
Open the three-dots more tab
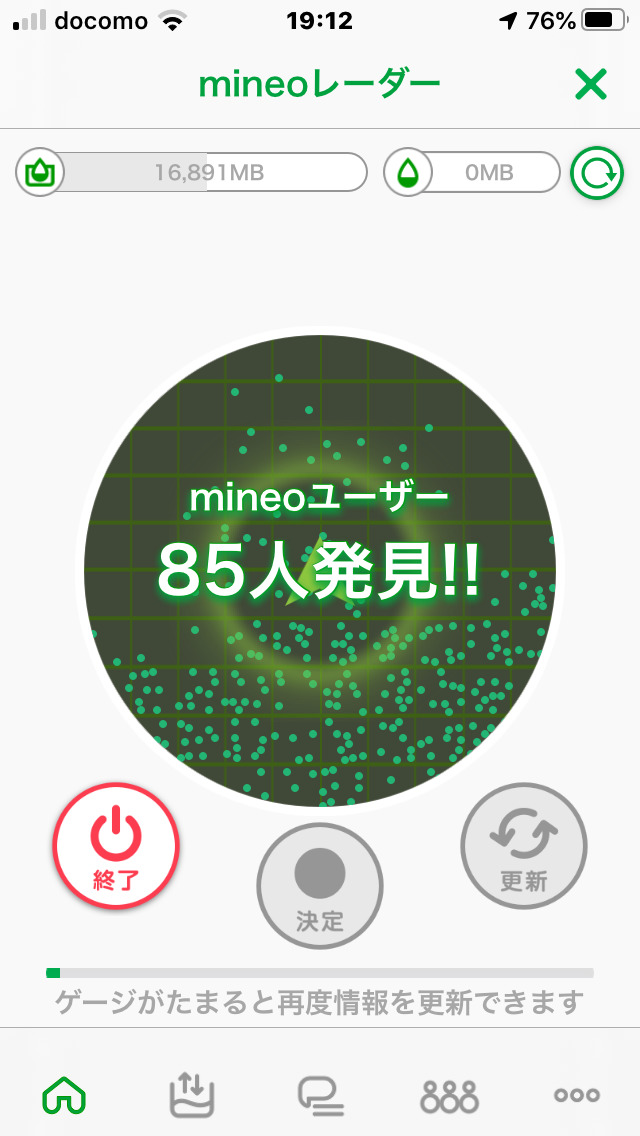(x=577, y=1095)
